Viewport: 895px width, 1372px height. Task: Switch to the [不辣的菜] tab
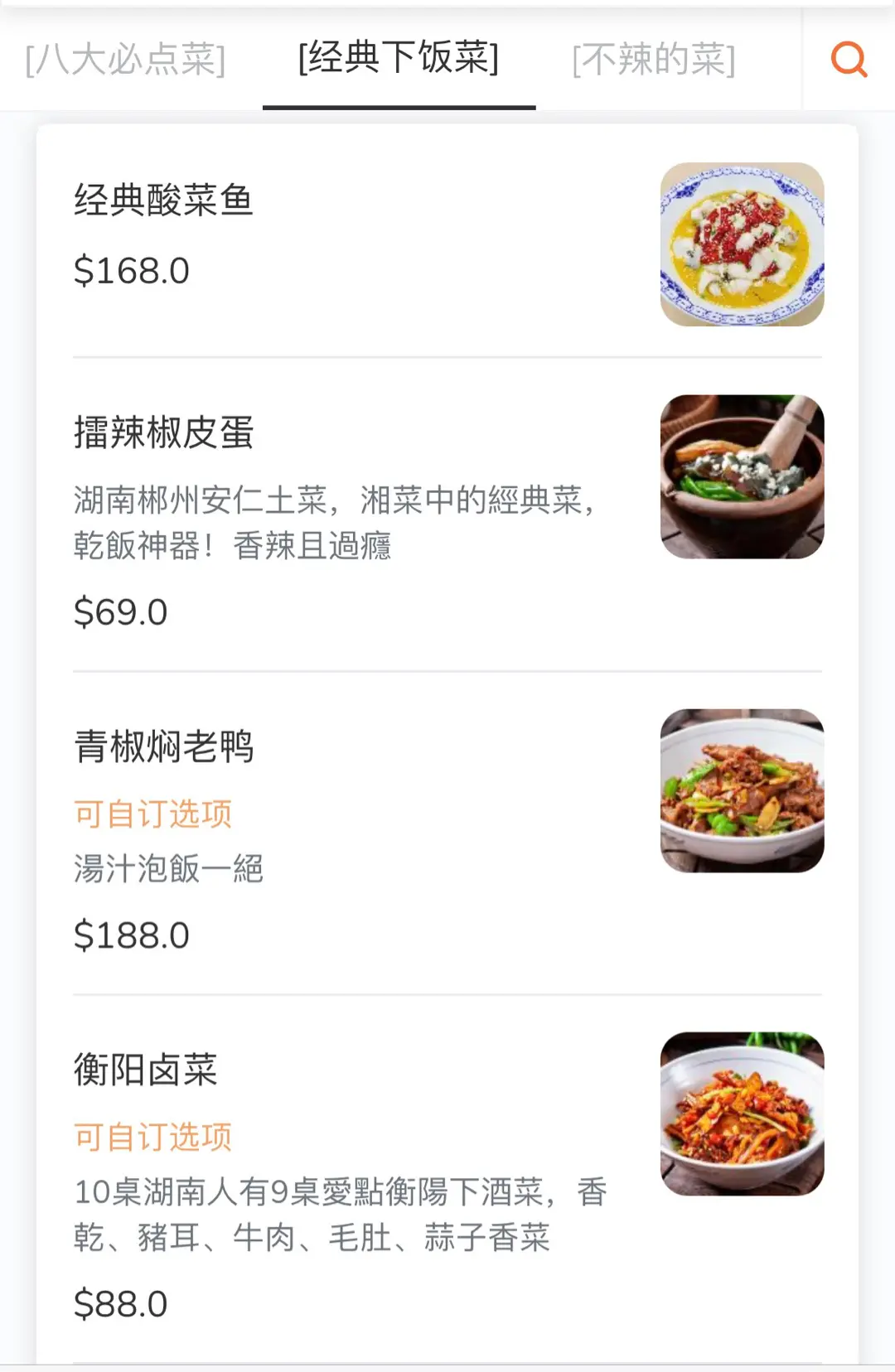654,60
